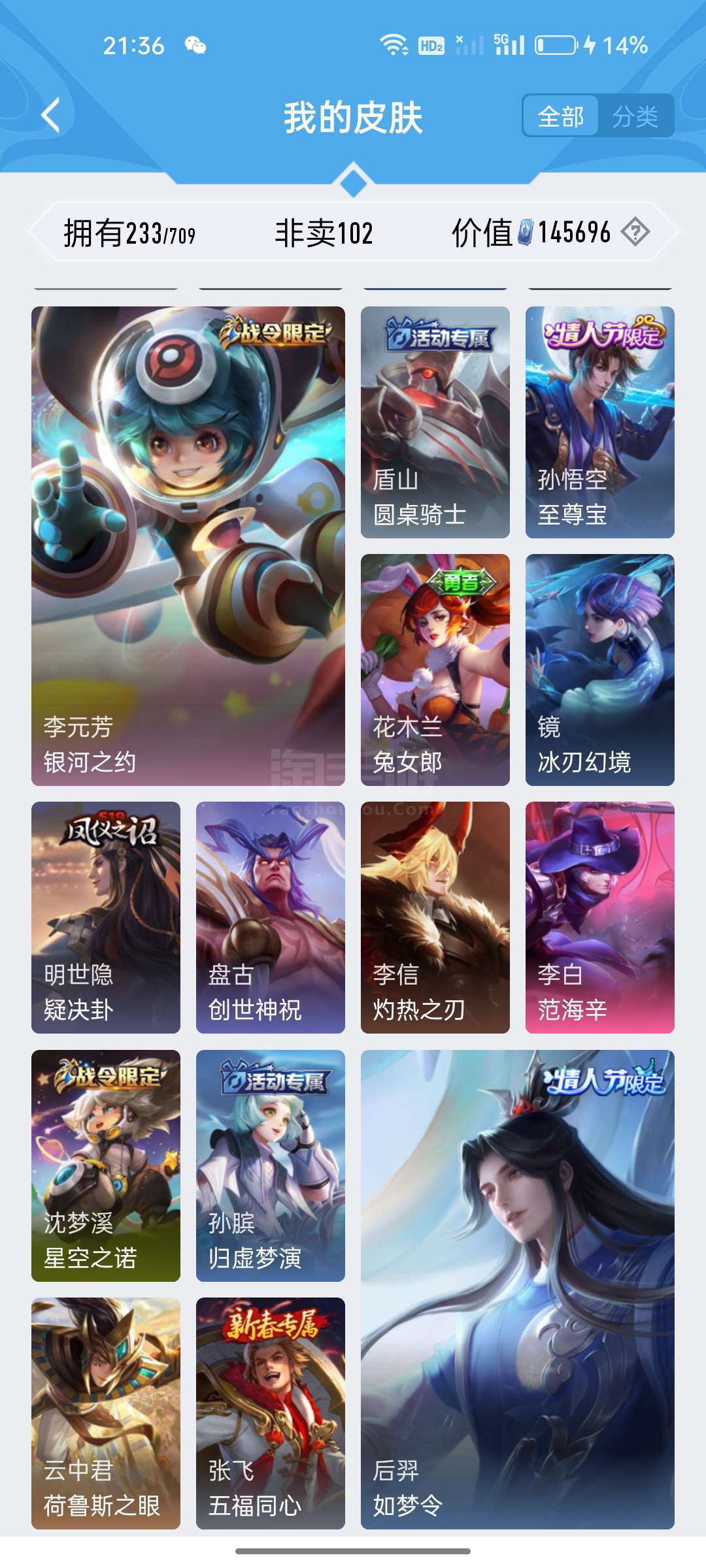Open 盾山 圆桌骑士 skin

pyautogui.click(x=435, y=422)
